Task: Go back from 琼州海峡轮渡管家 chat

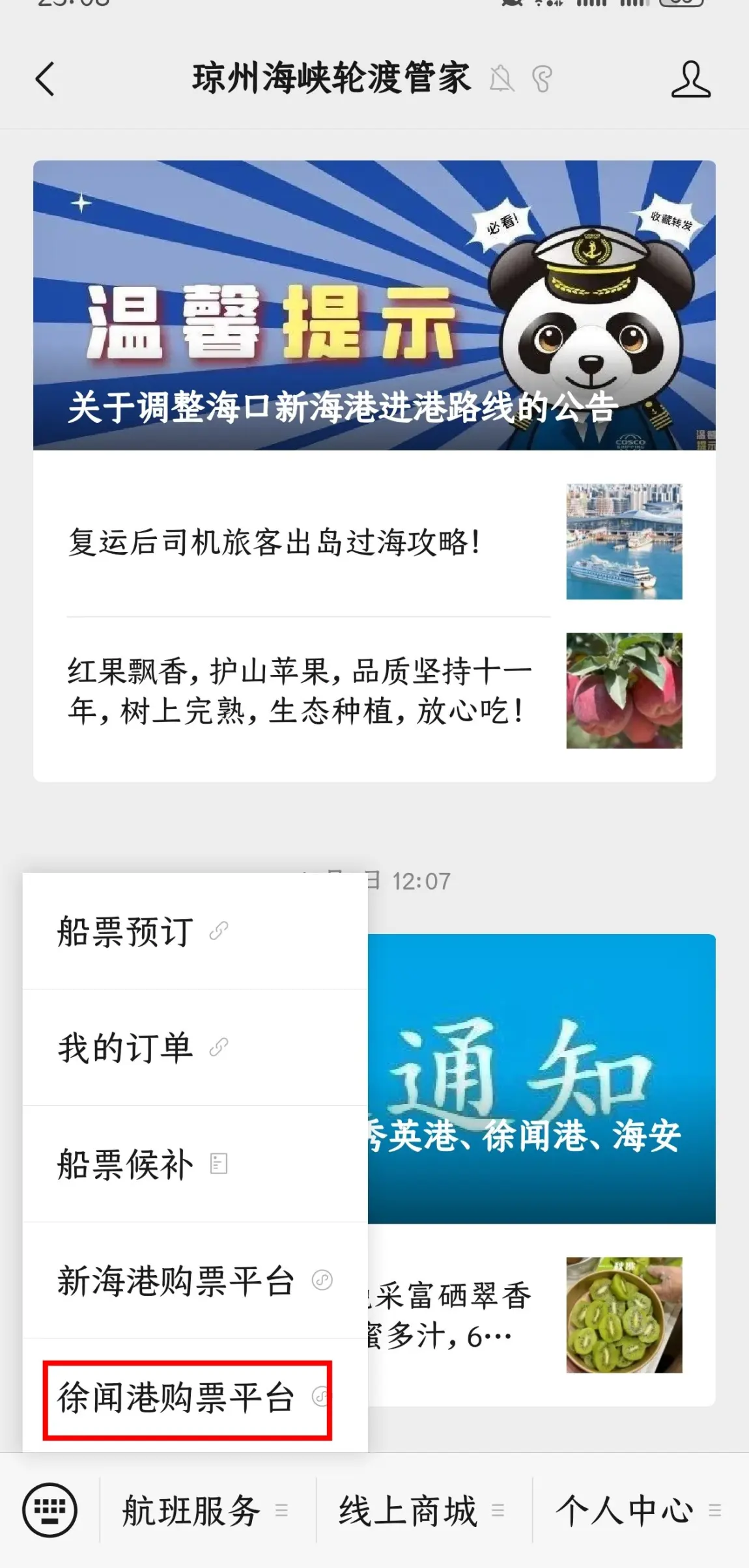Action: [x=45, y=79]
